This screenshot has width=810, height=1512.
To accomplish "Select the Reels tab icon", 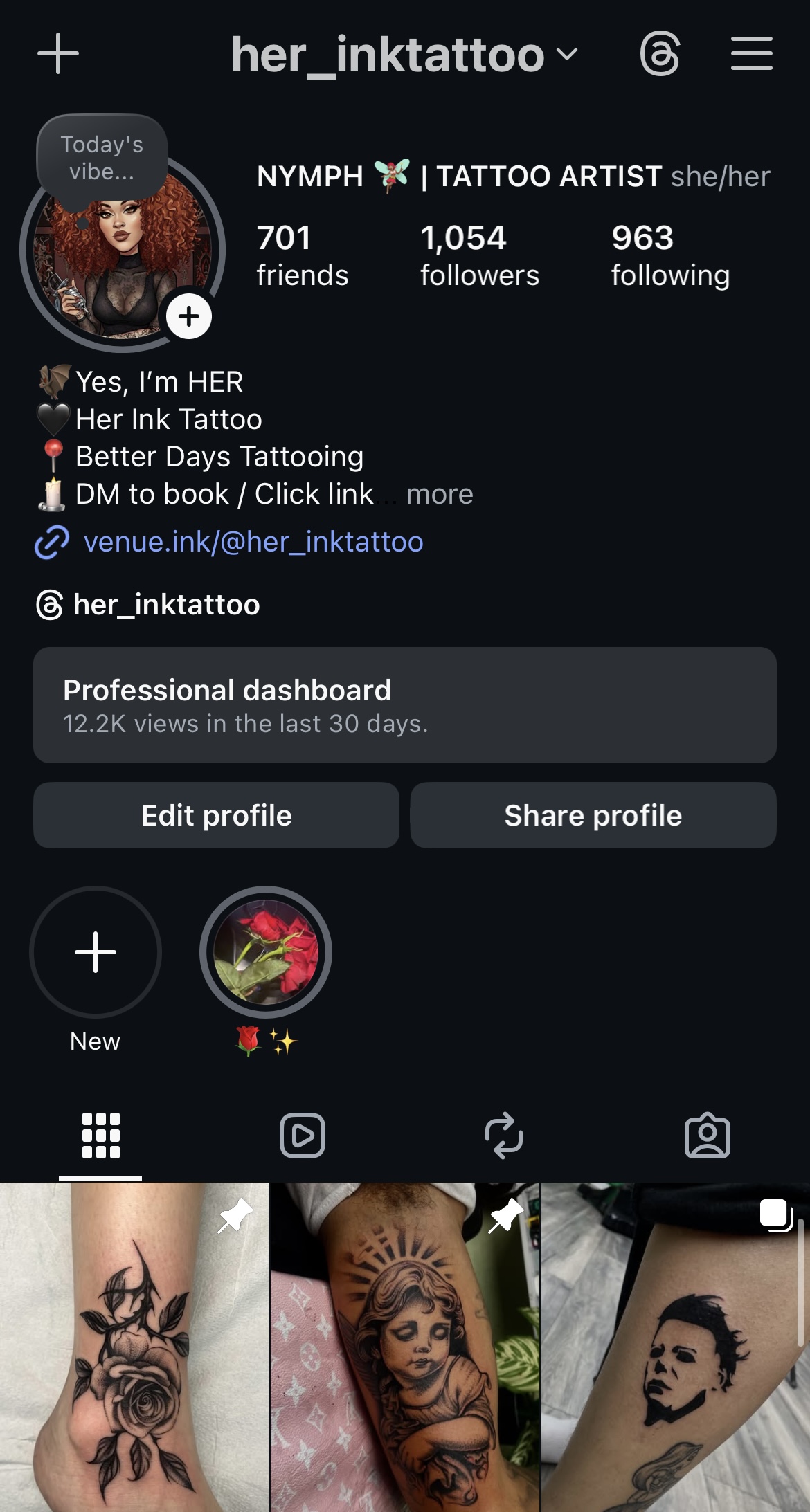I will pyautogui.click(x=303, y=1135).
